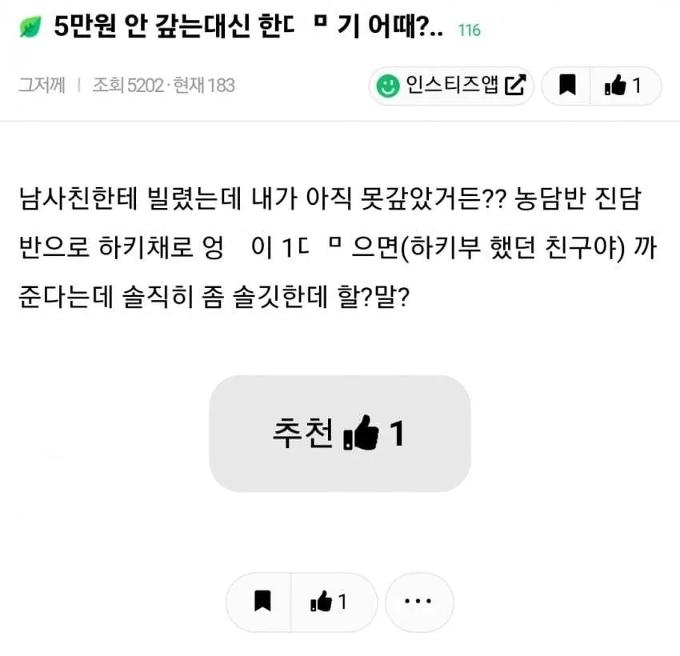This screenshot has height=656, width=680.
Task: Open the three-dot more options menu
Action: pos(420,601)
